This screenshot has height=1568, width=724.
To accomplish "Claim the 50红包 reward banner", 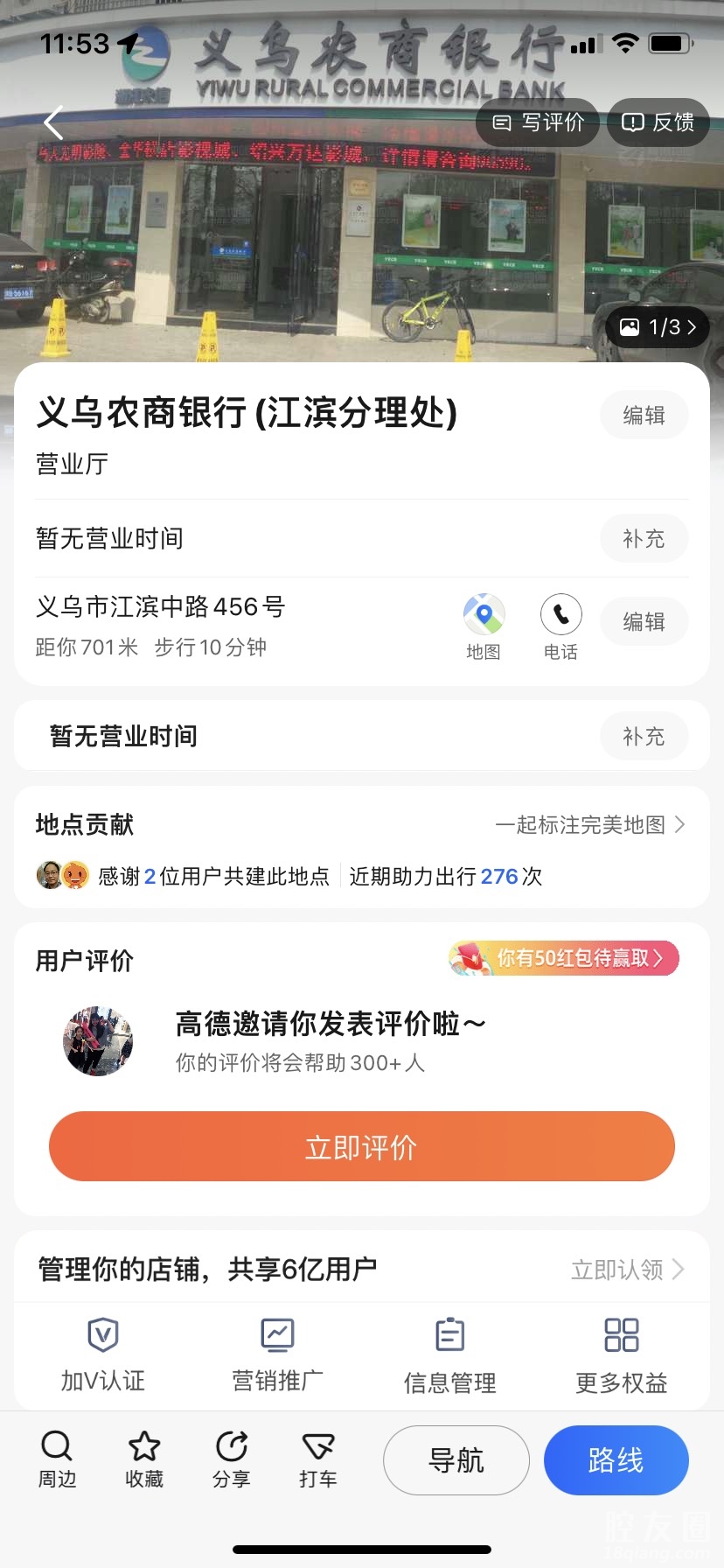I will 564,958.
